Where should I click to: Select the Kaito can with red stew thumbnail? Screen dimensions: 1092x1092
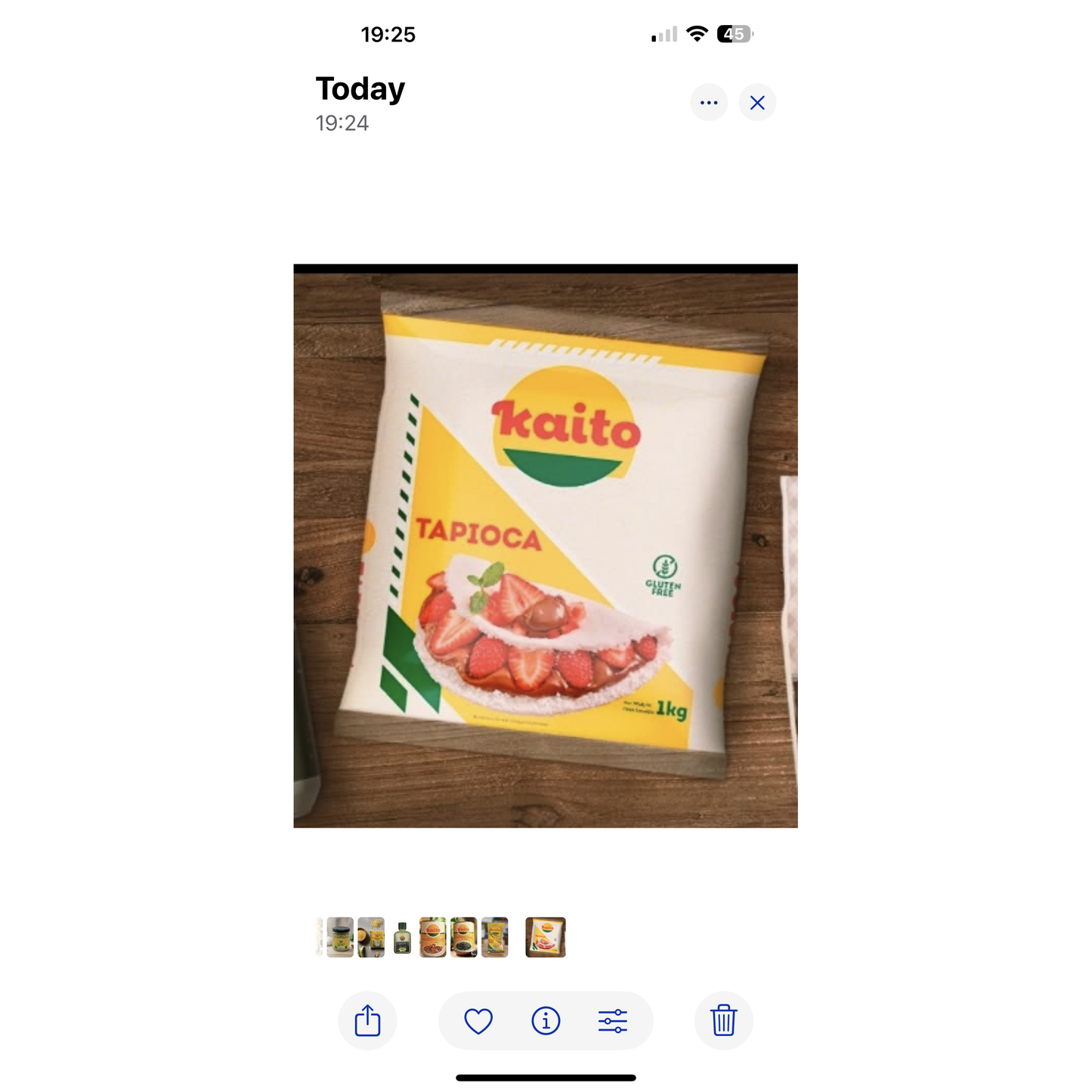pos(433,938)
